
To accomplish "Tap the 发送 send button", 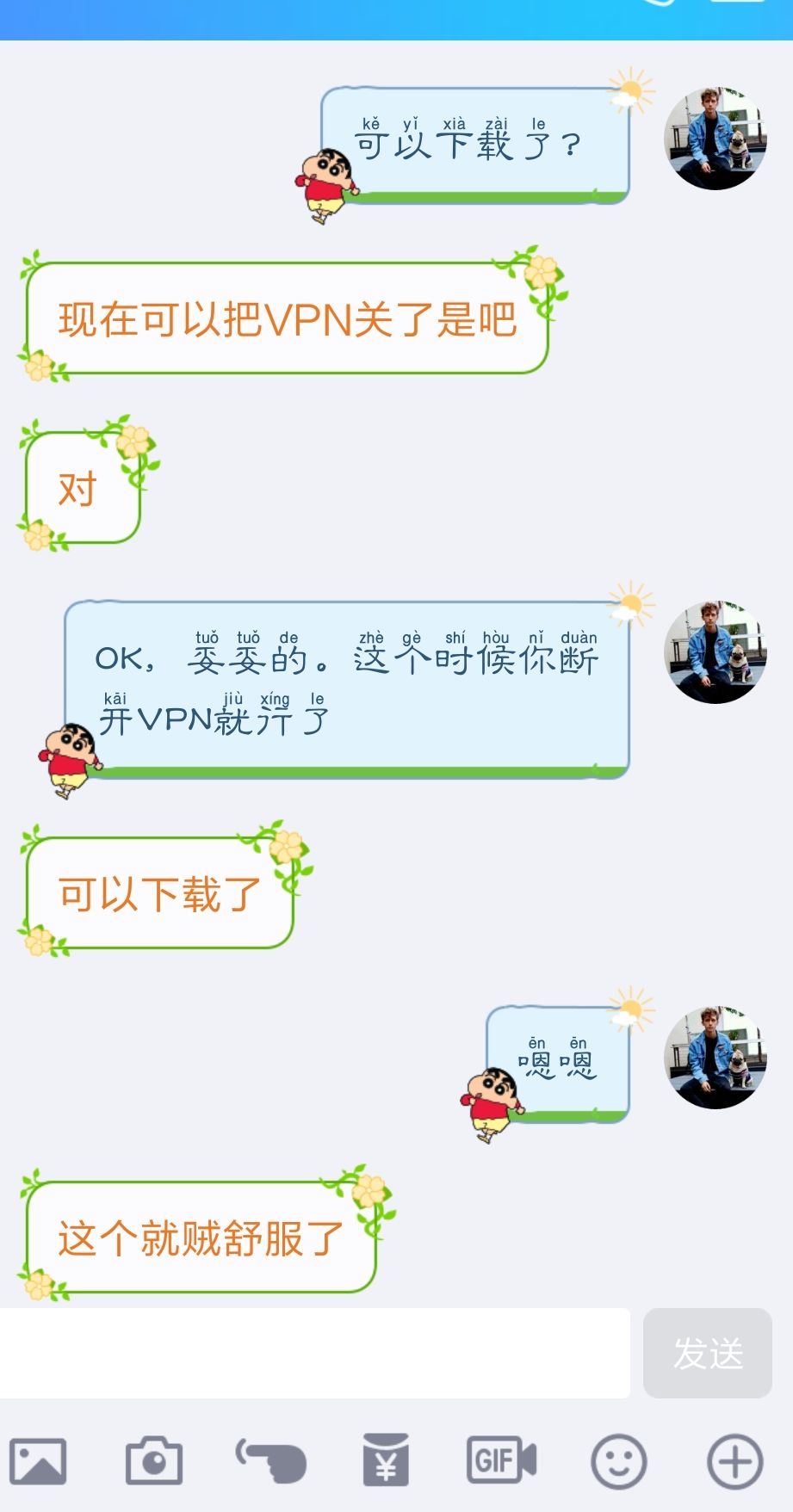I will tap(707, 1353).
